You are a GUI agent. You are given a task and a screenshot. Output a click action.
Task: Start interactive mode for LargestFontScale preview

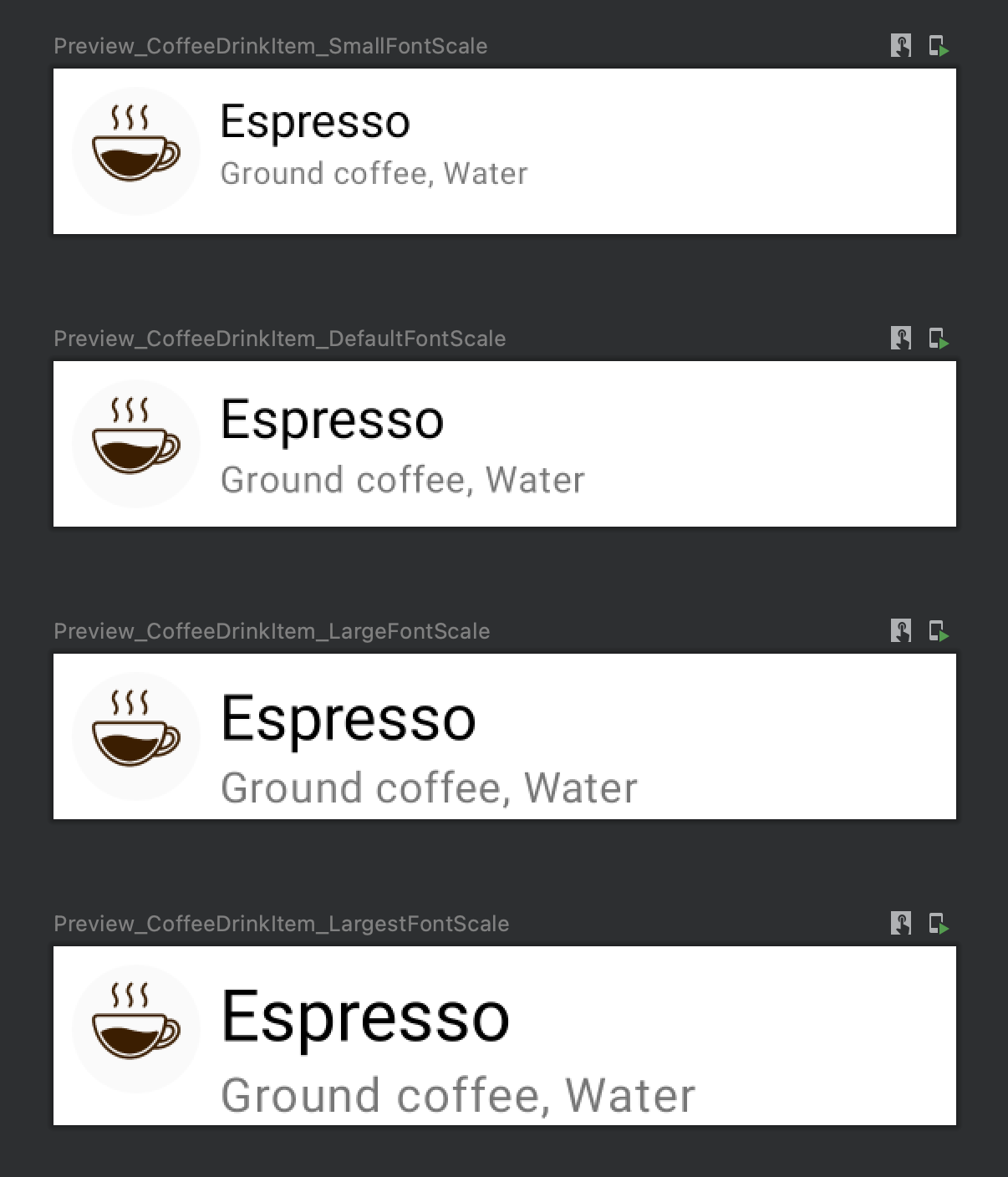click(x=900, y=923)
